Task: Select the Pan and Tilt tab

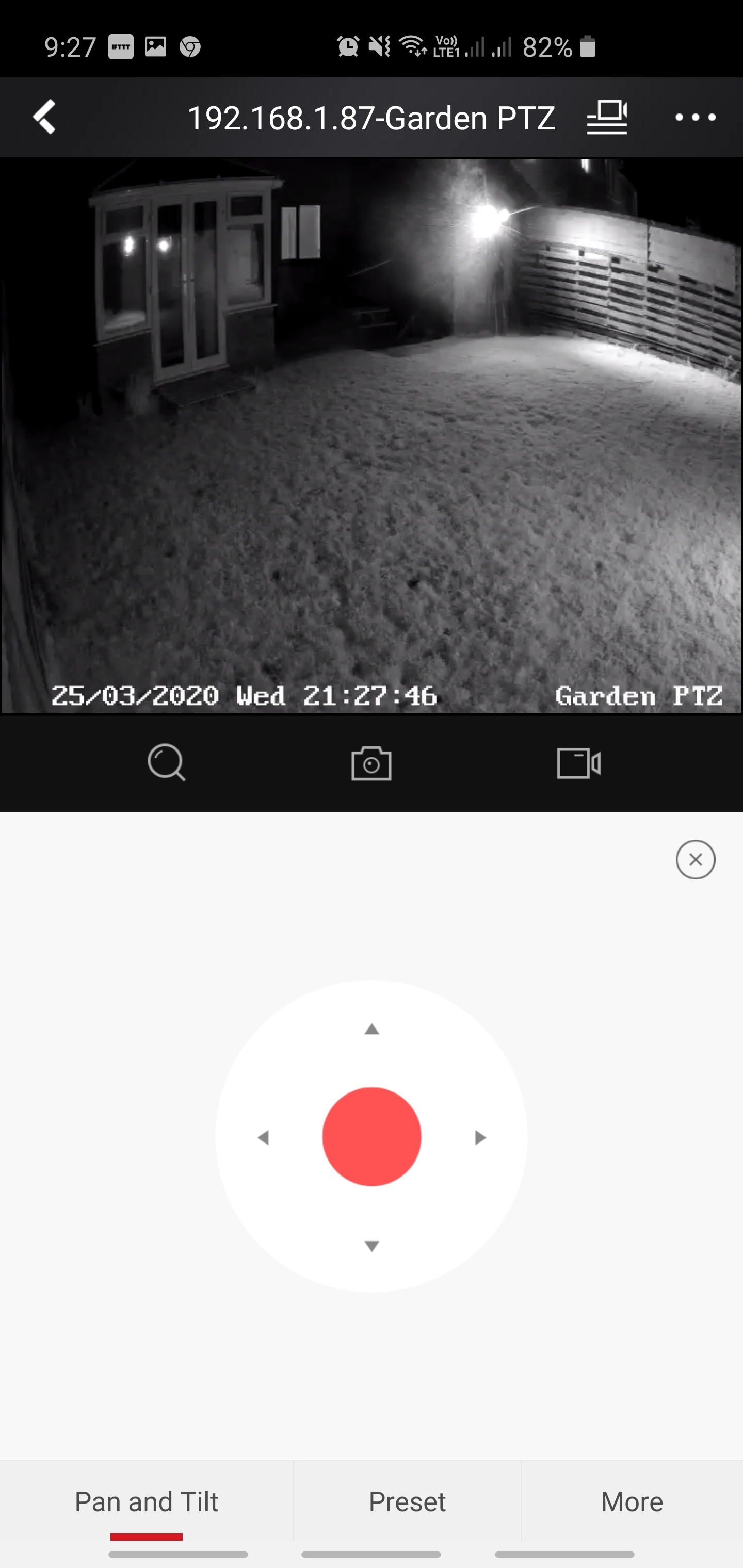Action: tap(146, 1501)
